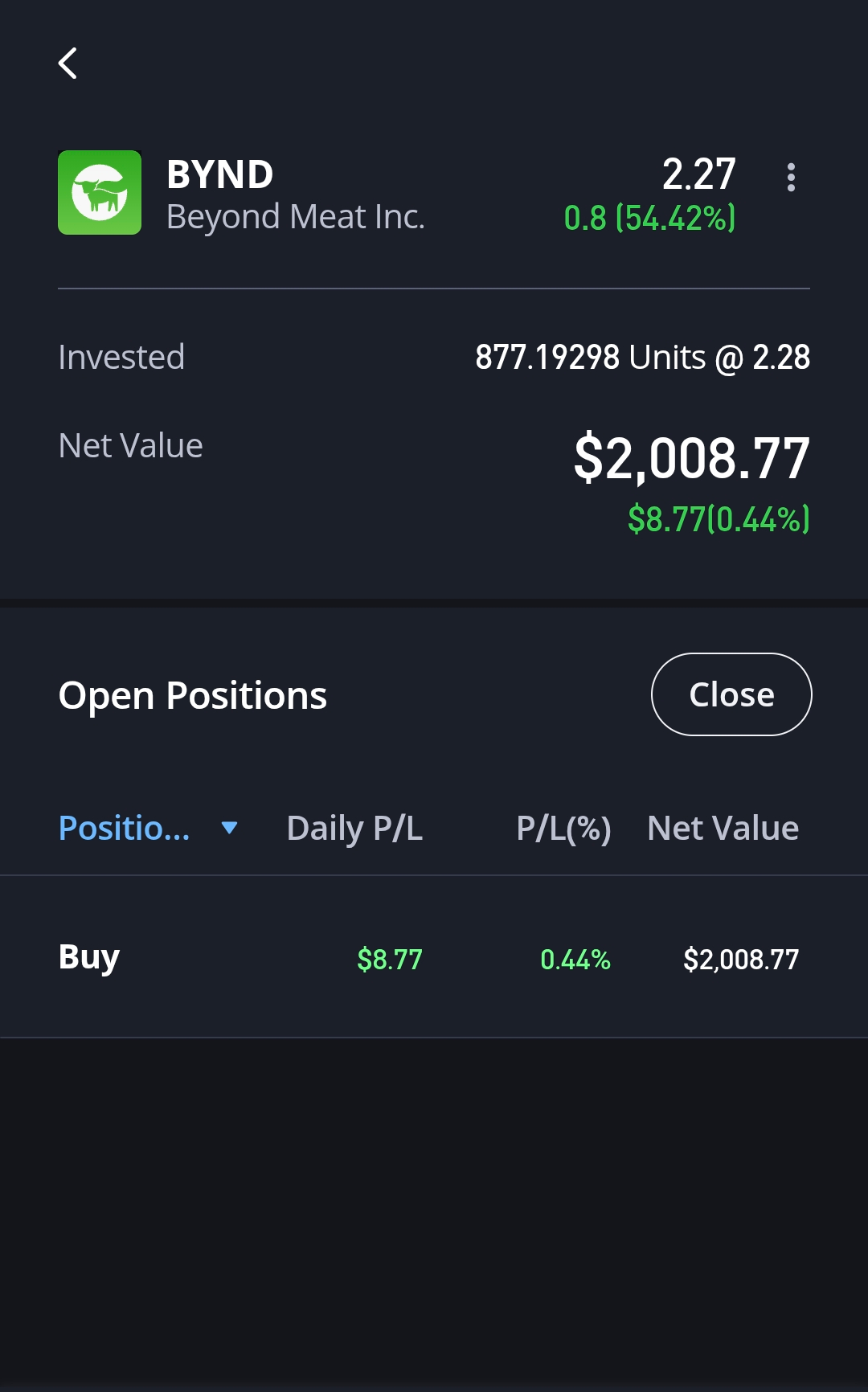Image resolution: width=868 pixels, height=1392 pixels.
Task: Sort positions by P/L(%)
Action: [x=563, y=828]
